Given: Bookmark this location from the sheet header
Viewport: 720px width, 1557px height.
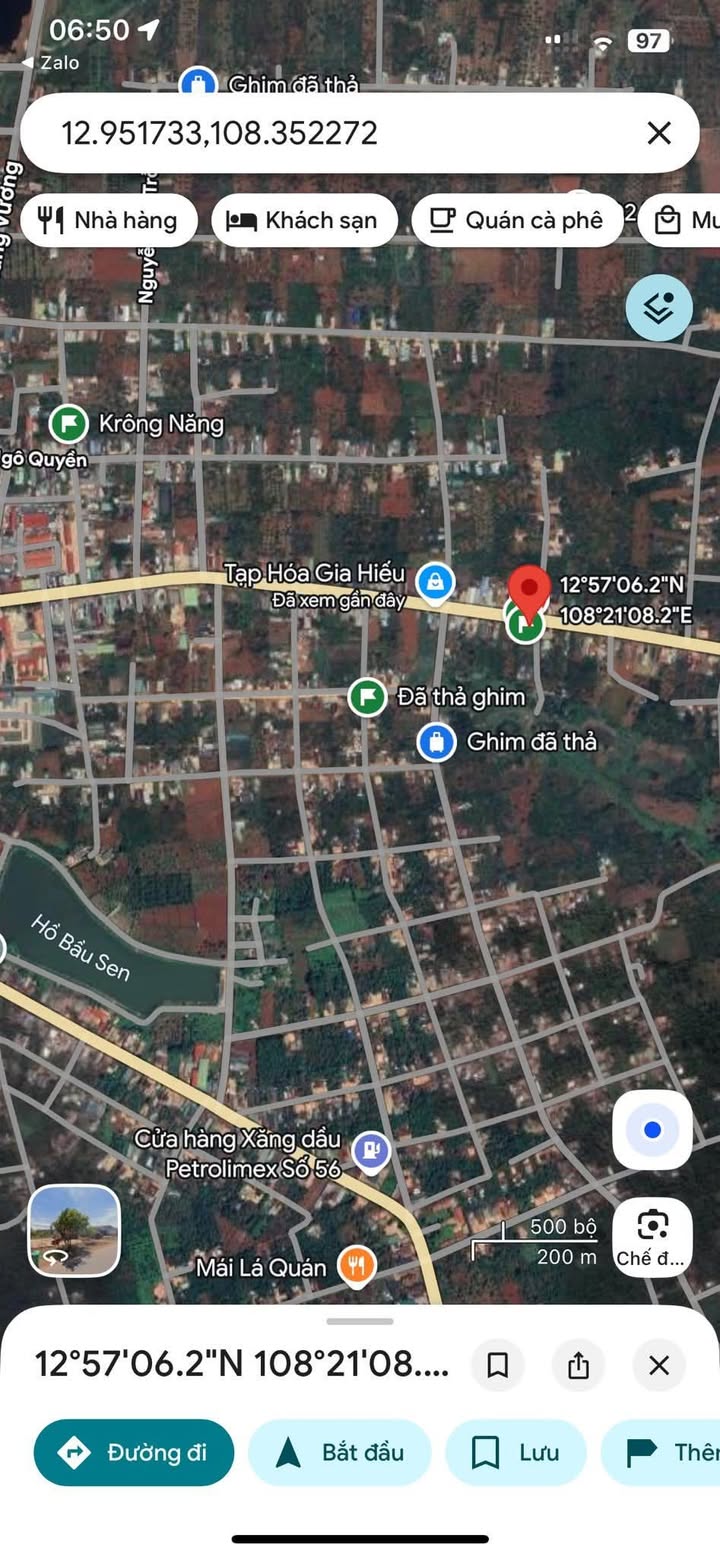Looking at the screenshot, I should (498, 1365).
